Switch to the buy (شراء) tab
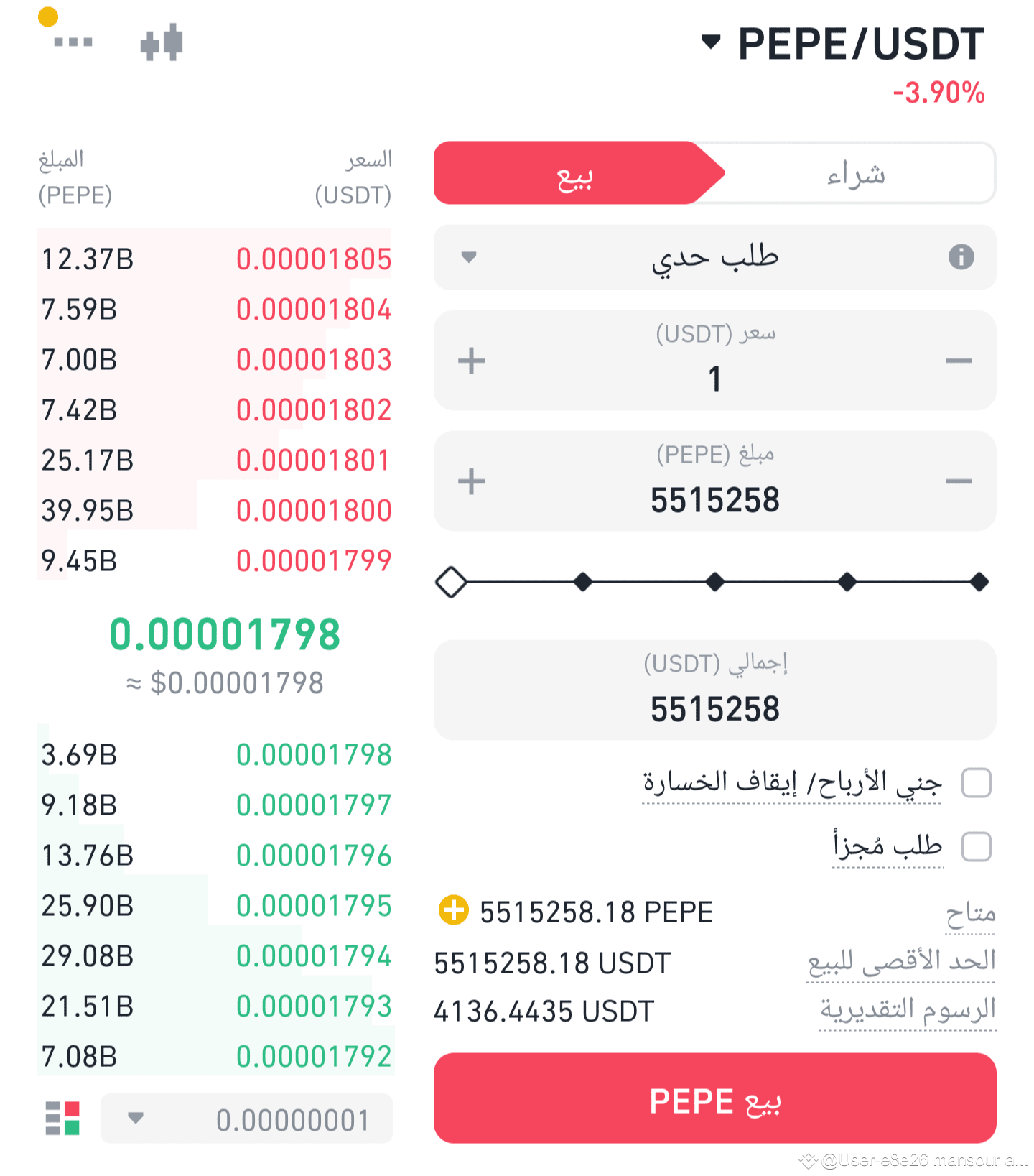 click(x=854, y=173)
